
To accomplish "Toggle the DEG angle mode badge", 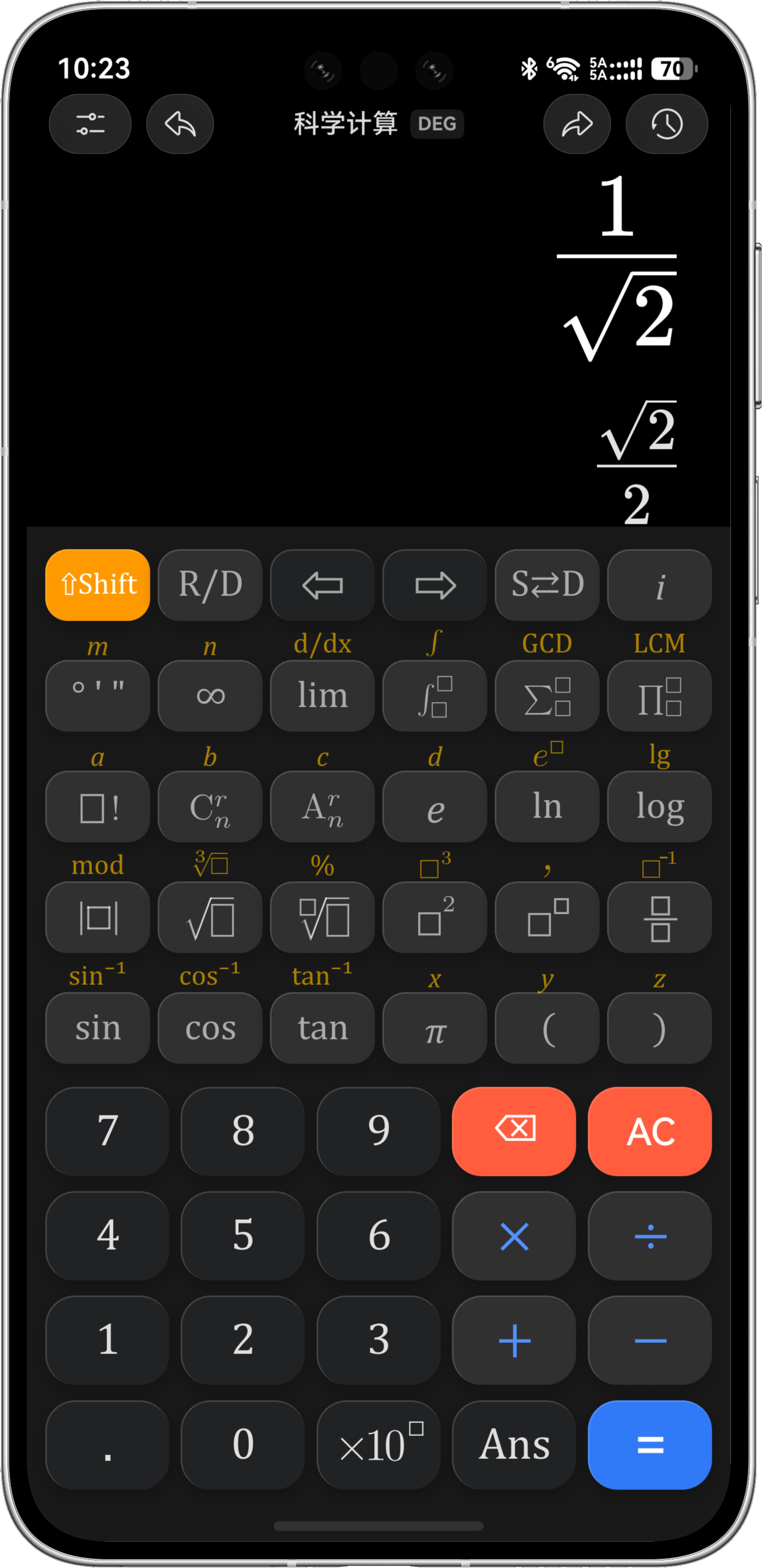I will (x=437, y=124).
